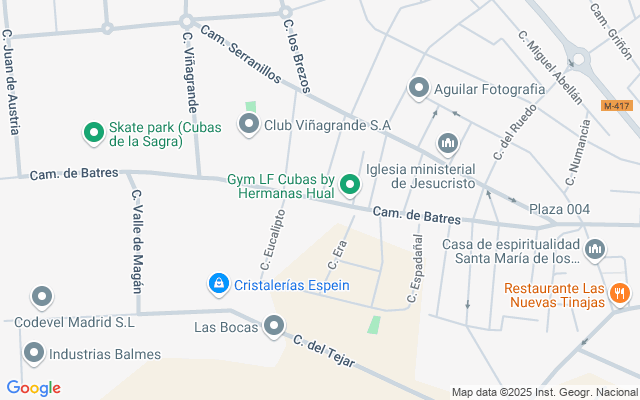This screenshot has width=640, height=400.
Task: Open the Codevel Madrid S.L marker
Action: (42, 297)
